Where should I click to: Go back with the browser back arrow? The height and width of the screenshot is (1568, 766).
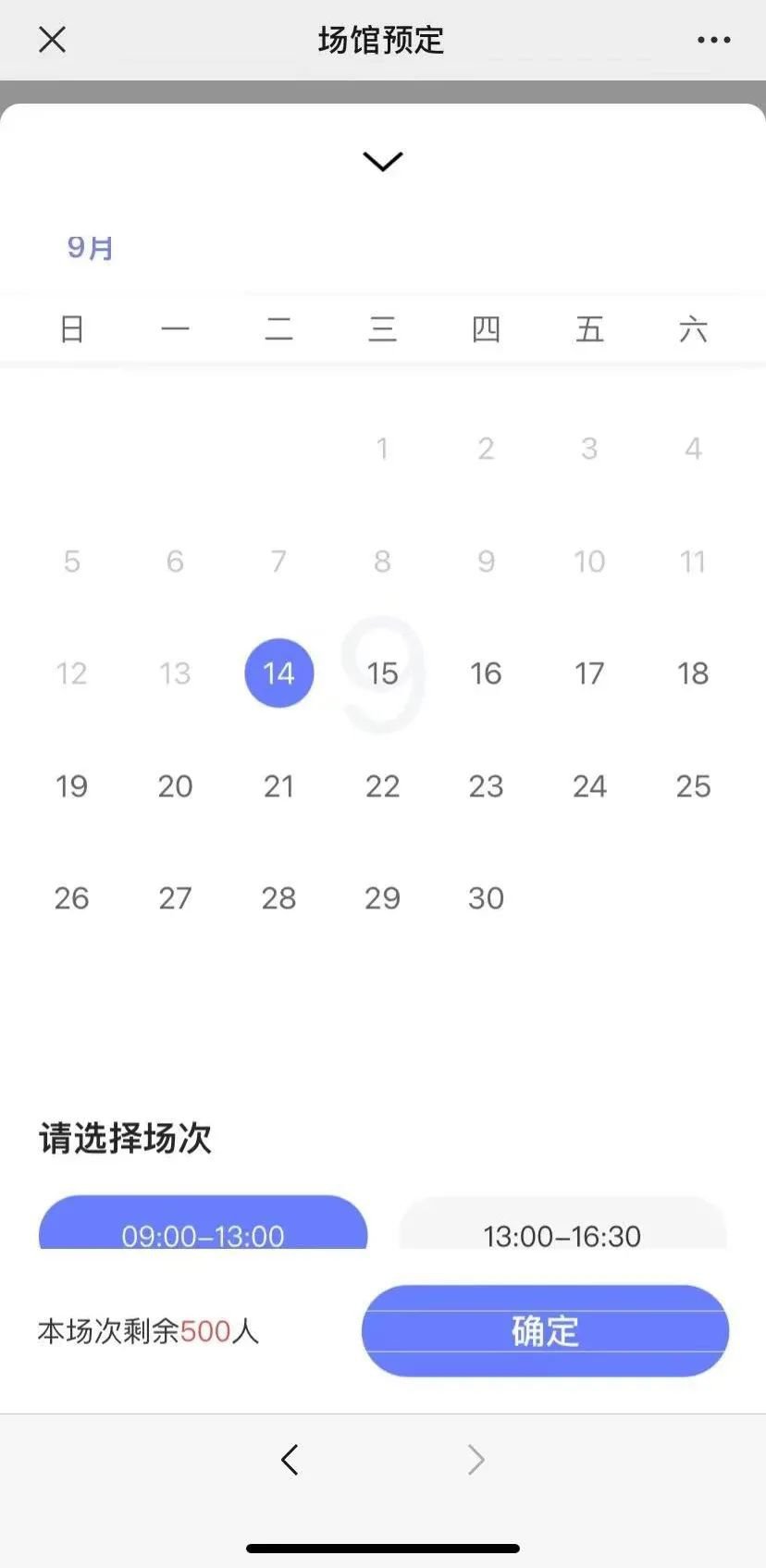tap(290, 1460)
